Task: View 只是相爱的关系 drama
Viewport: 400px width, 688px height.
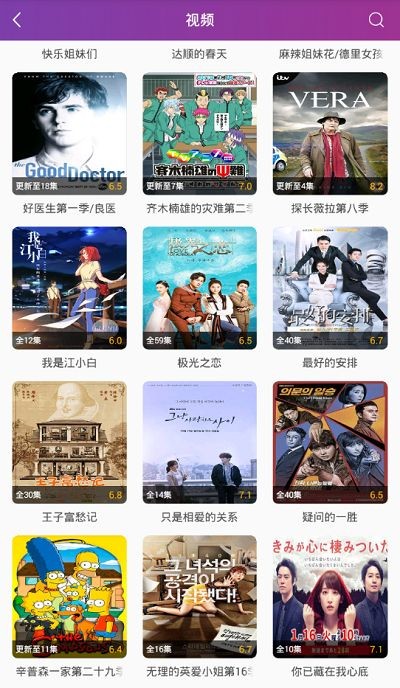Action: [200, 442]
